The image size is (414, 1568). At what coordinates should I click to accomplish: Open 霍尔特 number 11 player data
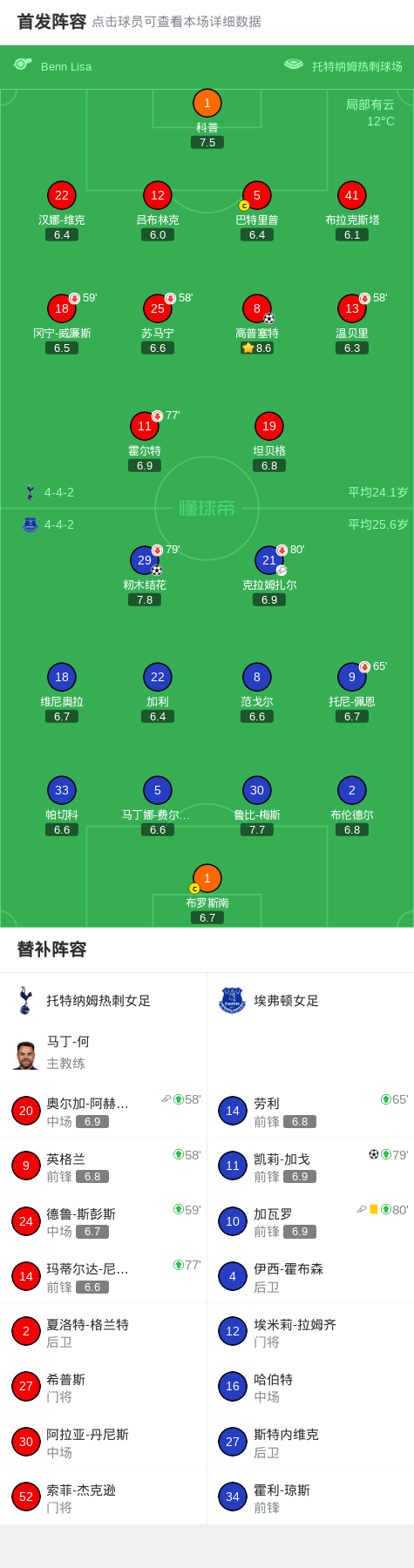tap(145, 442)
